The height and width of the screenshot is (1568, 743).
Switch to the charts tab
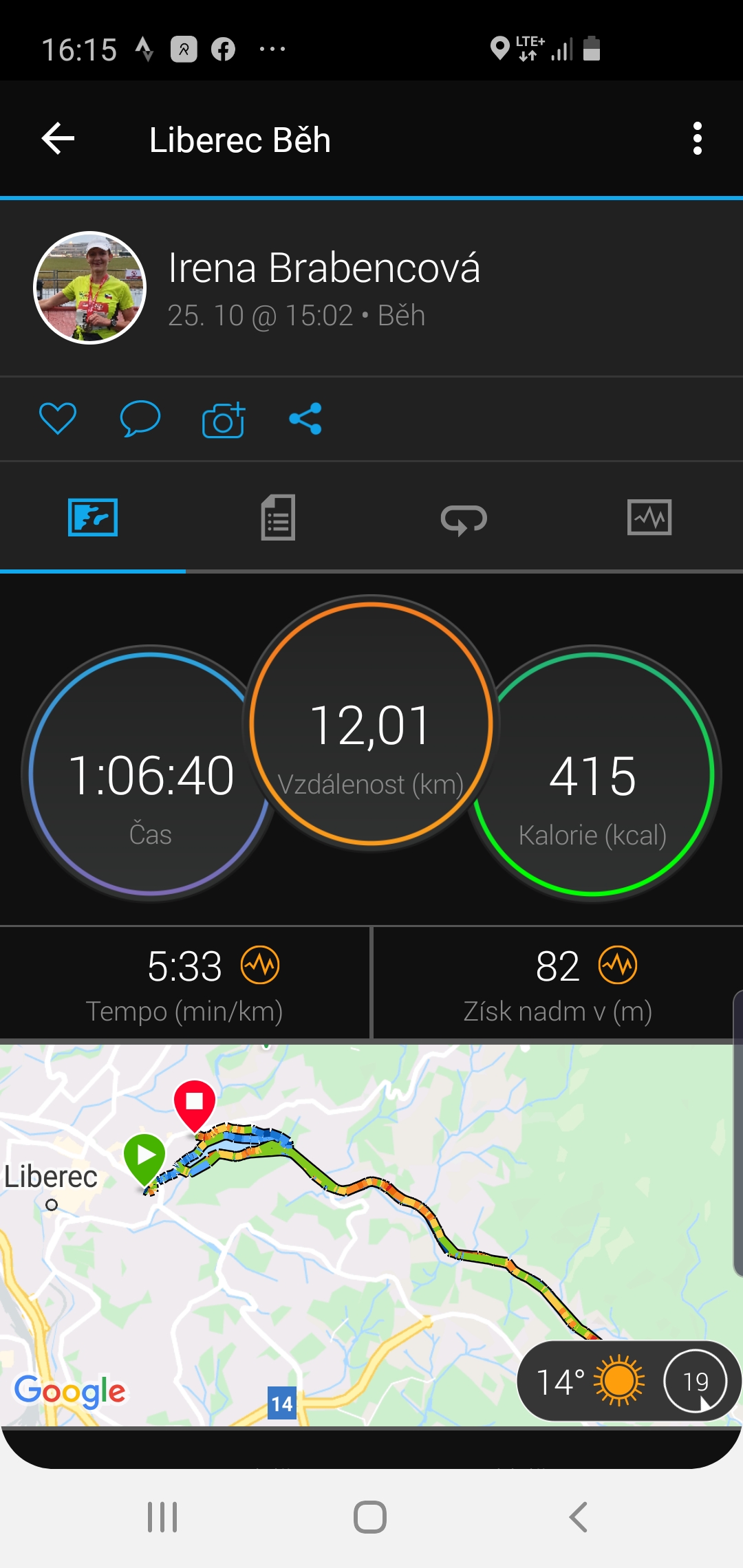(x=649, y=517)
